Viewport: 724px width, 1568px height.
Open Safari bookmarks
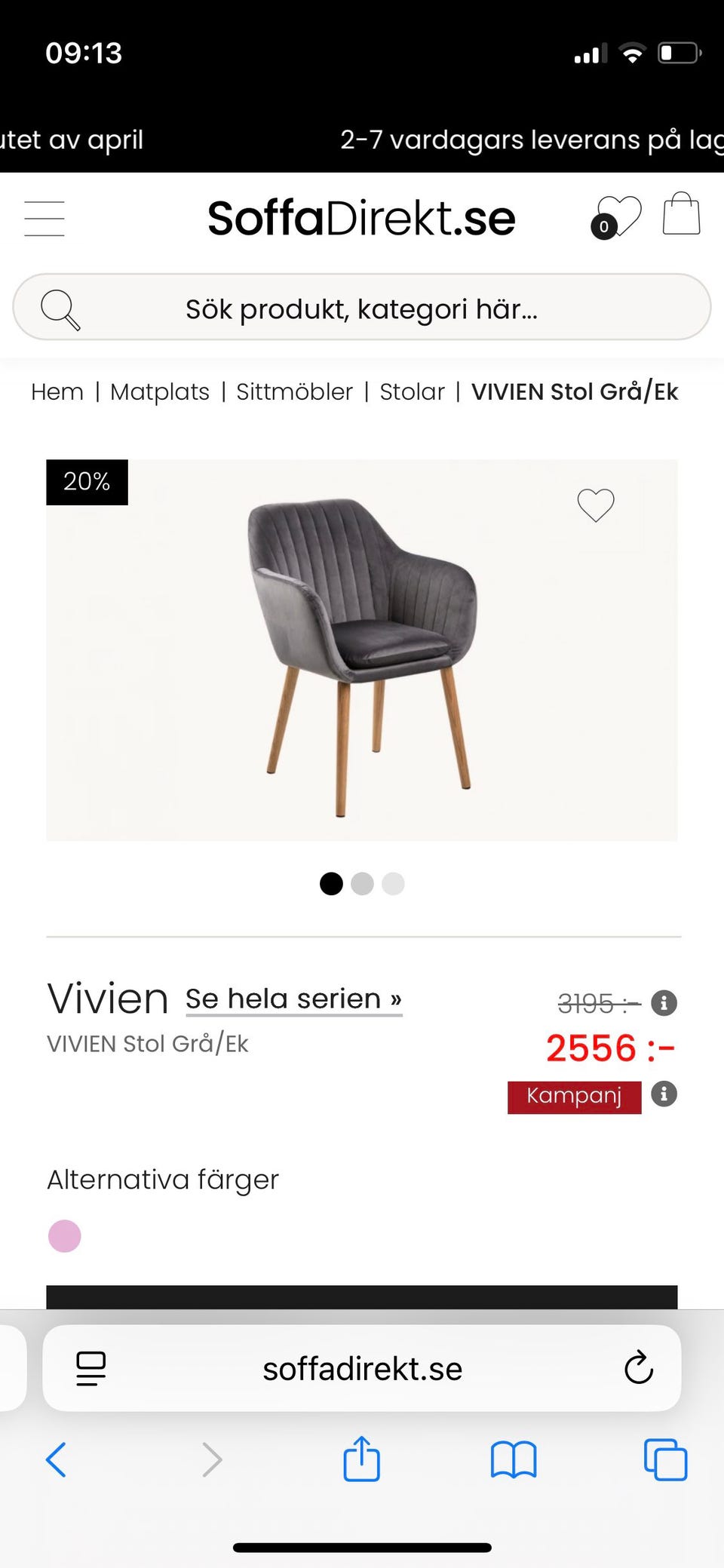tap(514, 1459)
